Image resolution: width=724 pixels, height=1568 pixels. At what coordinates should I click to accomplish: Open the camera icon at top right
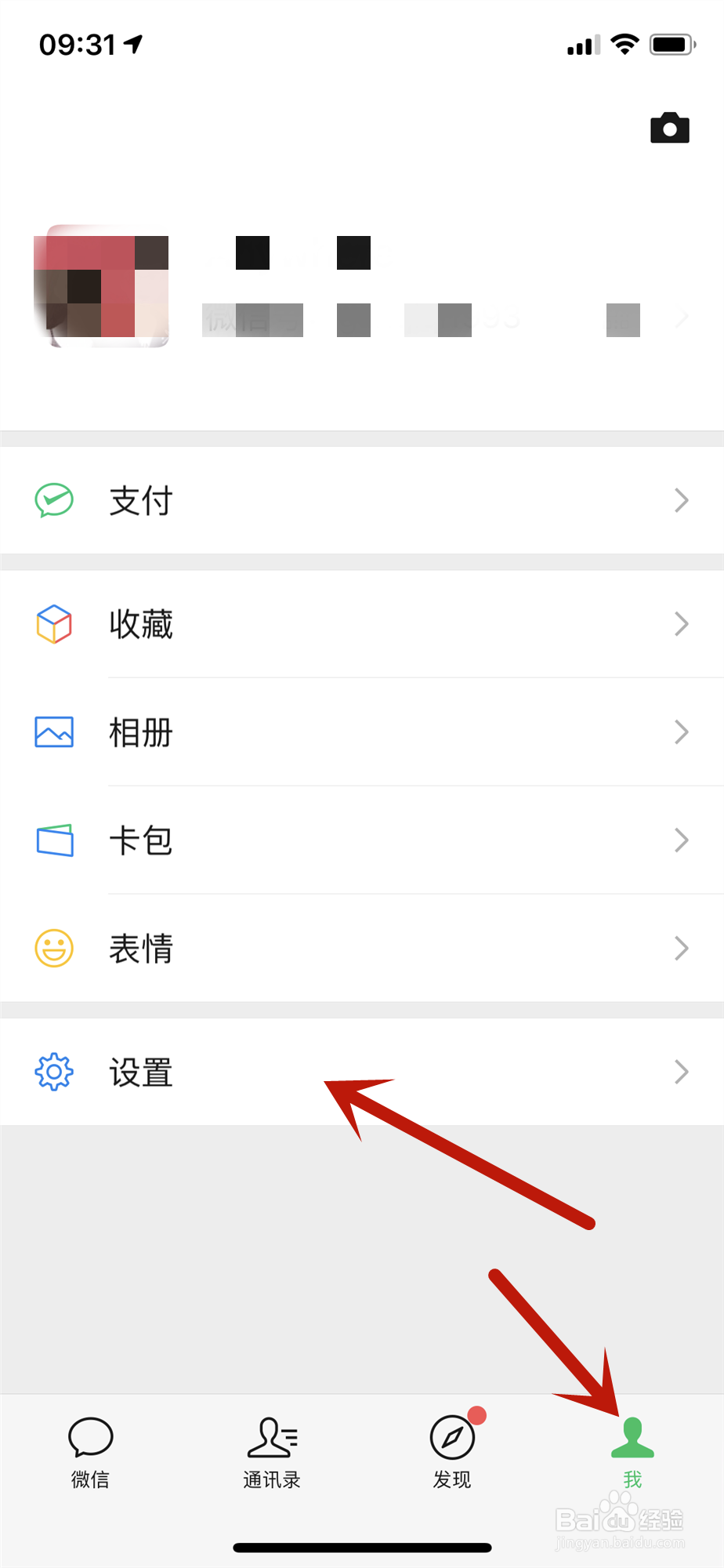tap(670, 128)
